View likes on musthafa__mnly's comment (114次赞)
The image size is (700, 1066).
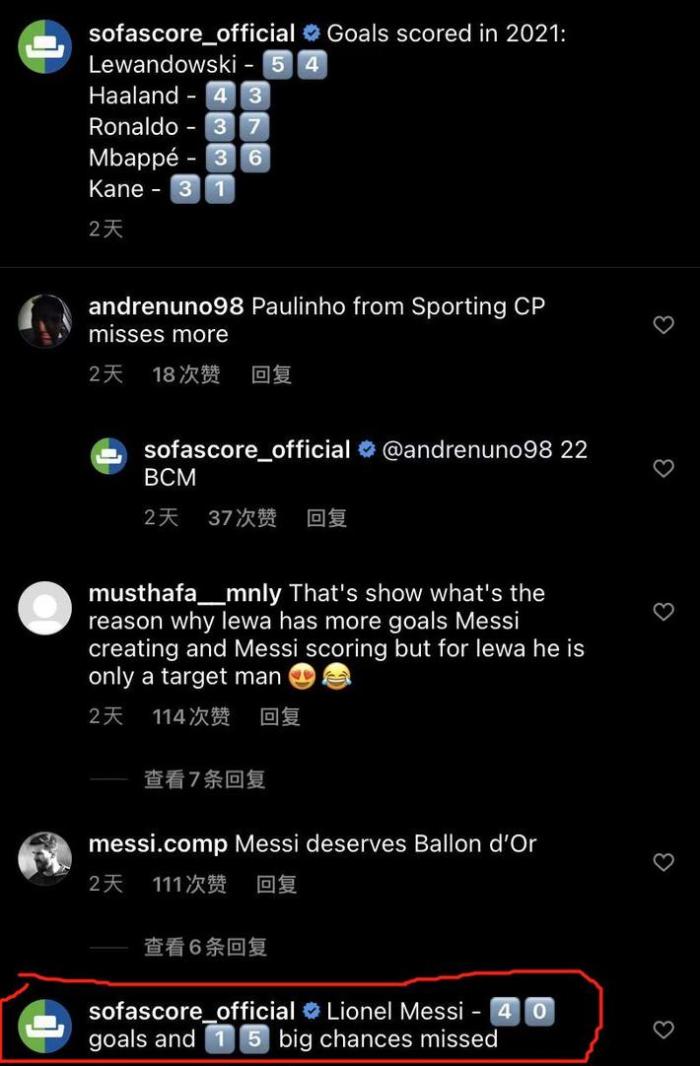[x=190, y=717]
